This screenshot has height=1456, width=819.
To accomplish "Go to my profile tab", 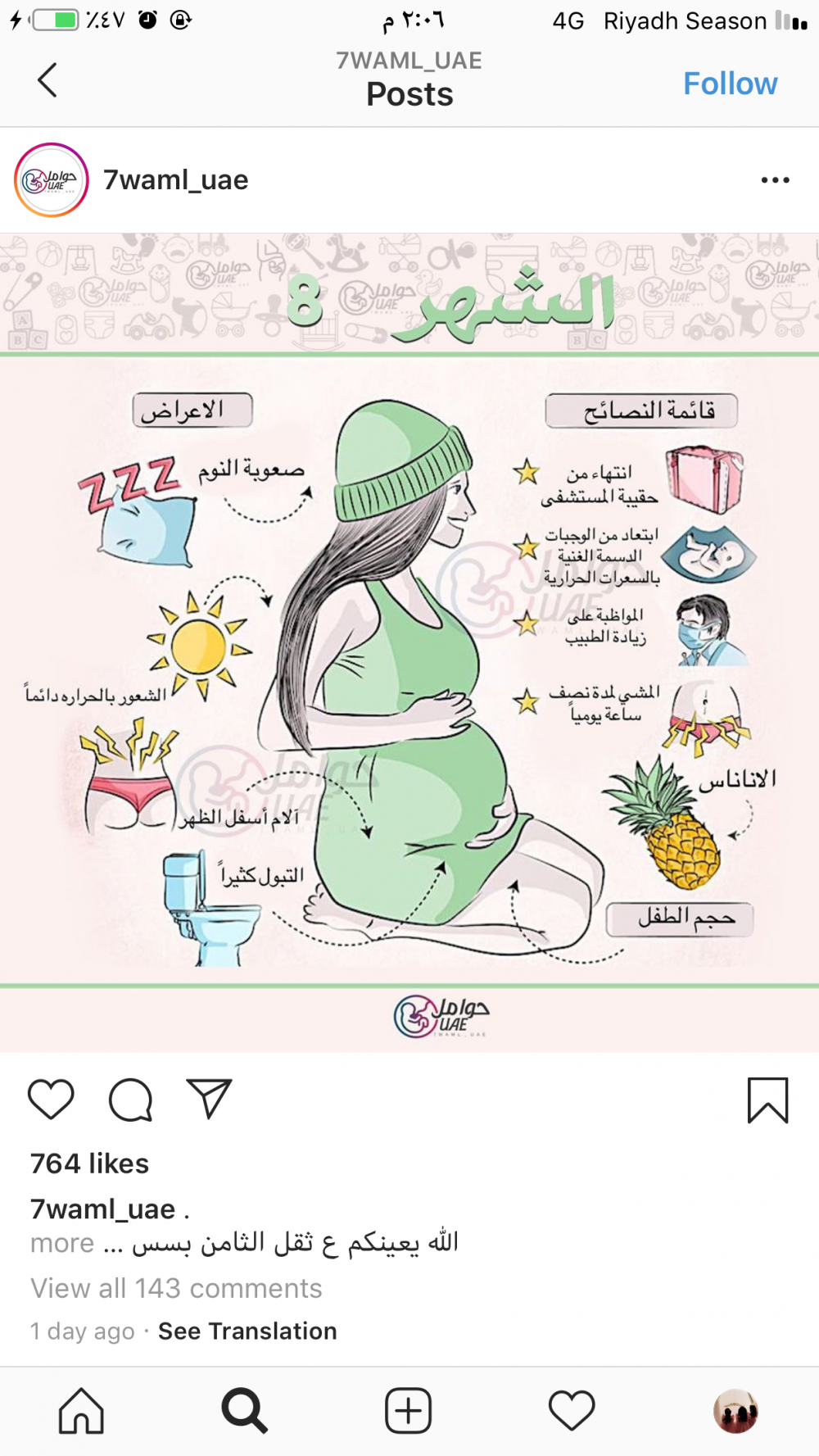I will click(x=735, y=1411).
